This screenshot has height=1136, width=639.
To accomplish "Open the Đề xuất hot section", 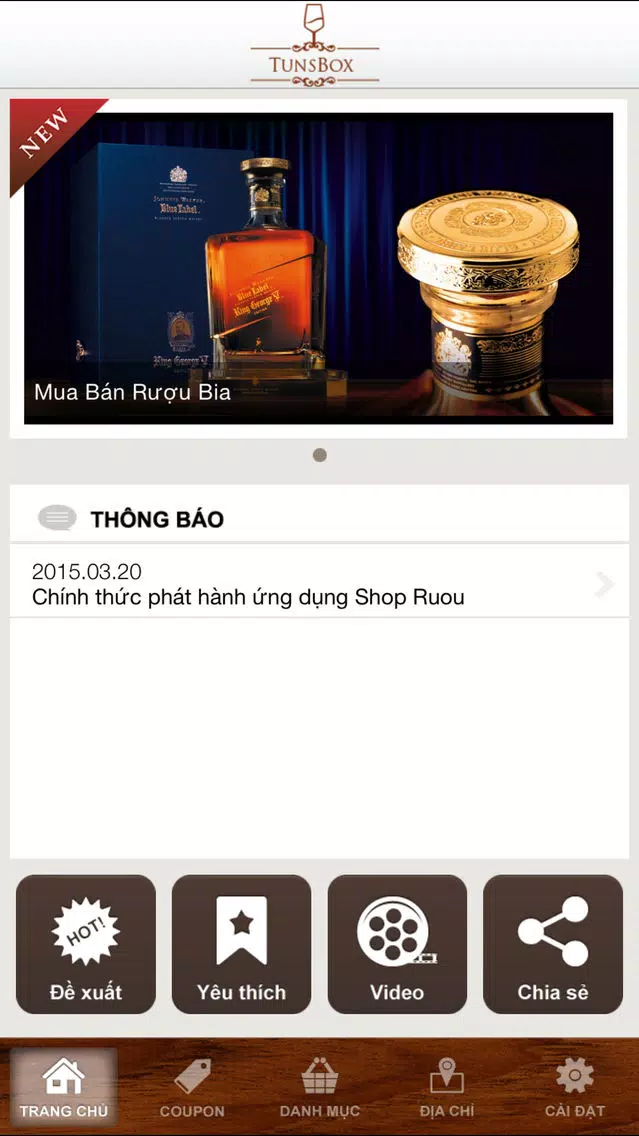I will click(x=85, y=944).
